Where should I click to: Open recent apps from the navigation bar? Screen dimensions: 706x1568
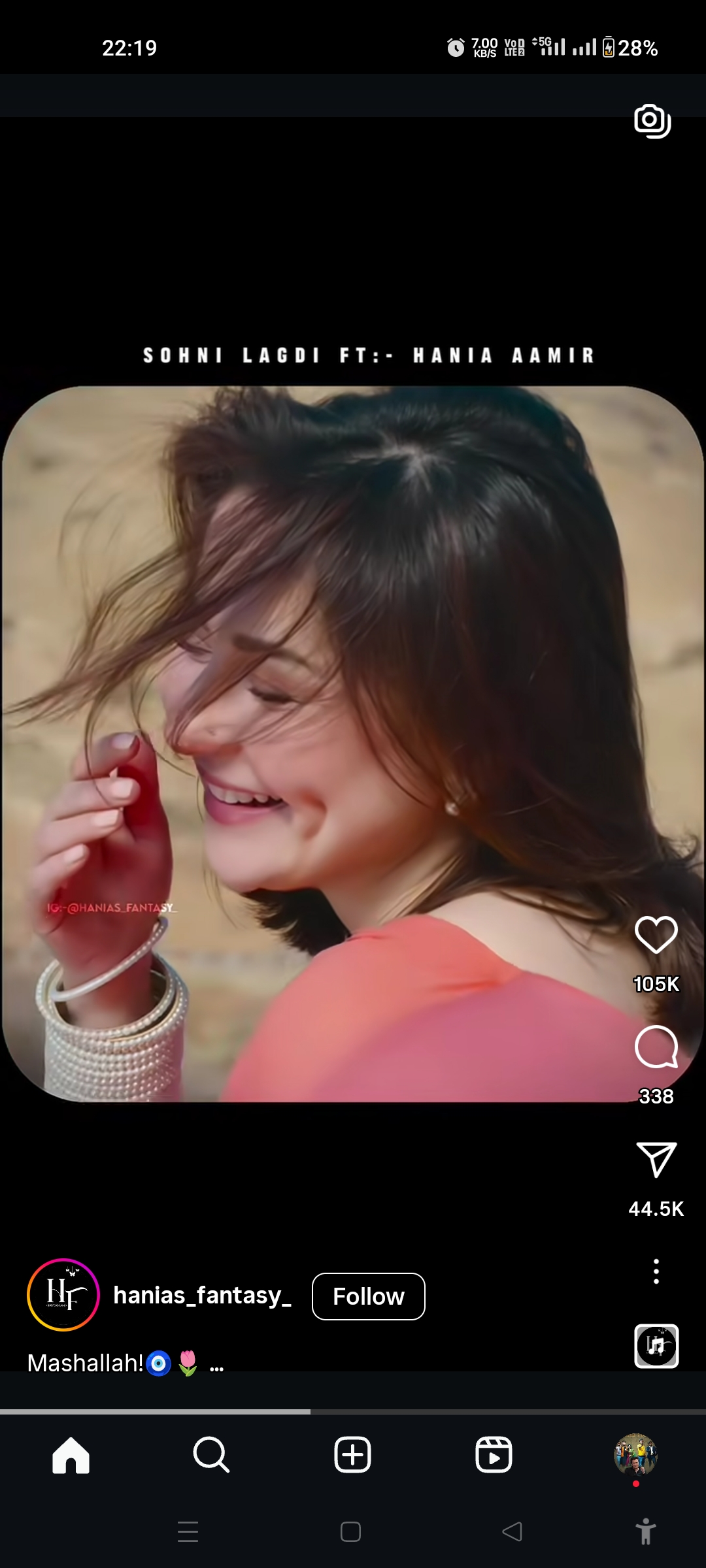click(x=188, y=1531)
